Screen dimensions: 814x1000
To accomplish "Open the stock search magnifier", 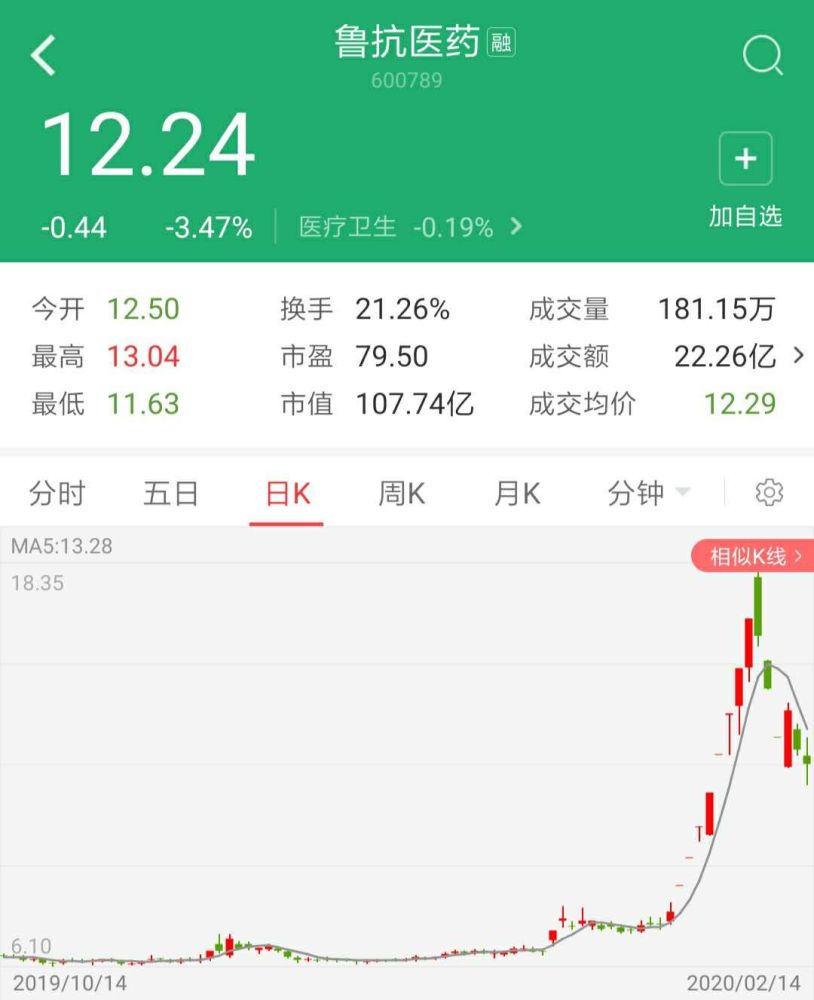I will (x=762, y=56).
